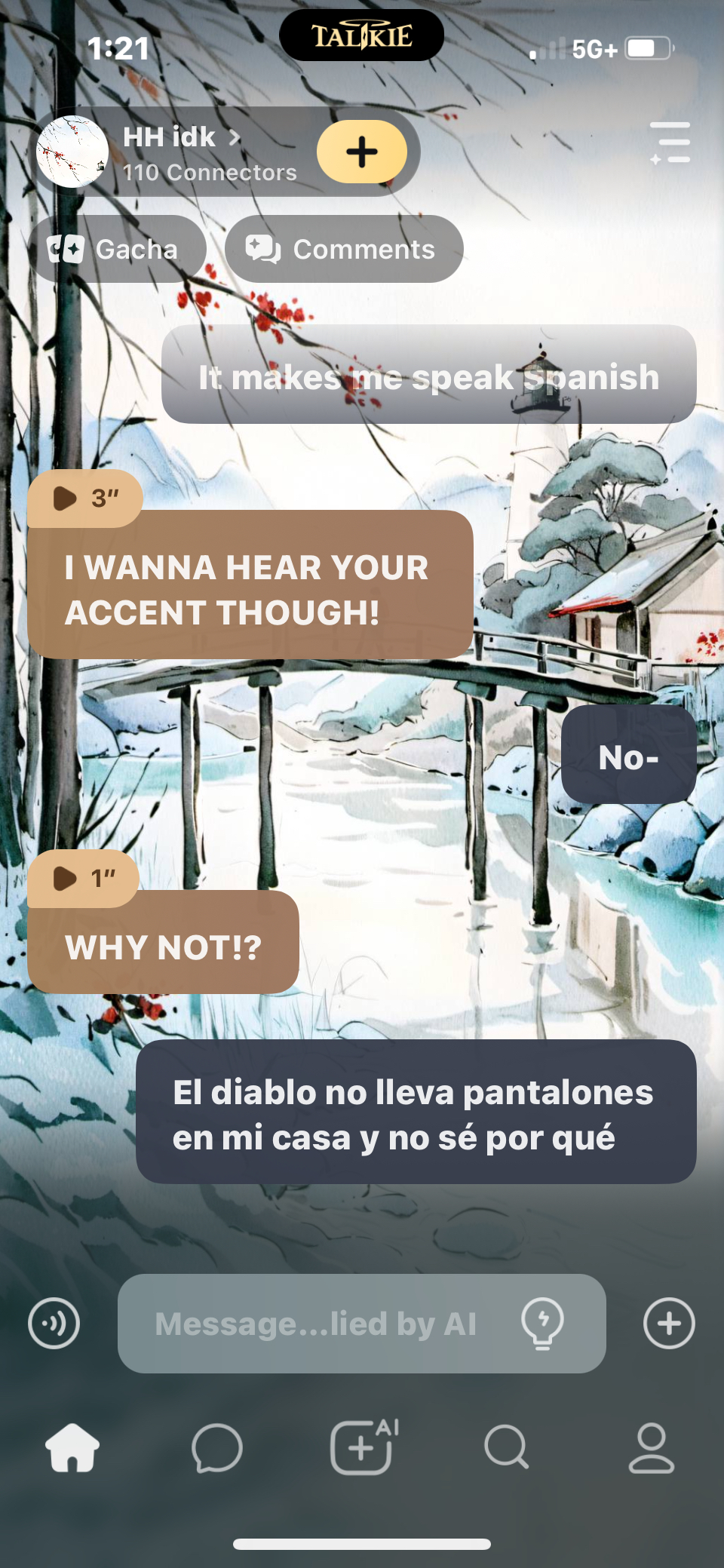Open the profile tab
Screen dimensions: 724x1568
point(652,1447)
